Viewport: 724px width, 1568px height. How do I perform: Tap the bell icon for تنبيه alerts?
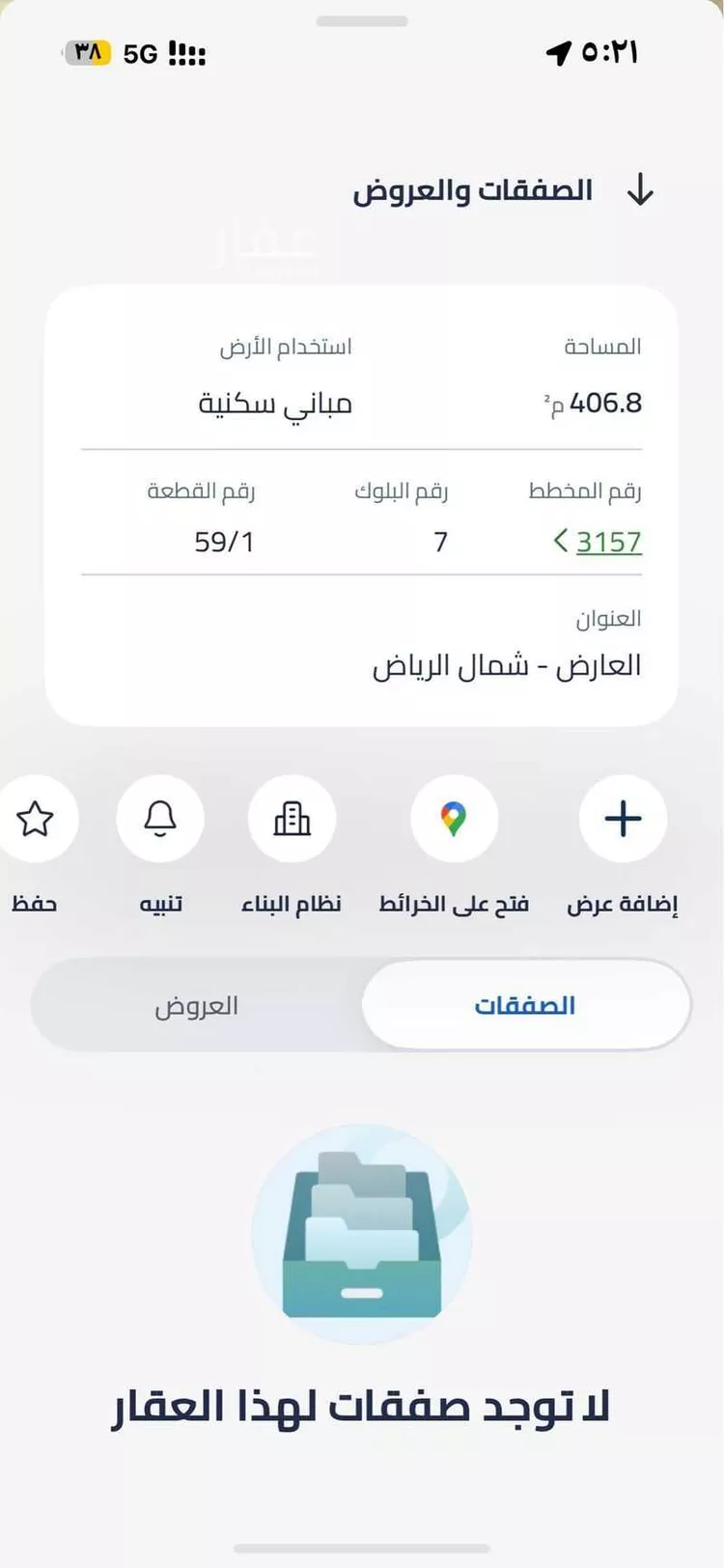[x=160, y=819]
